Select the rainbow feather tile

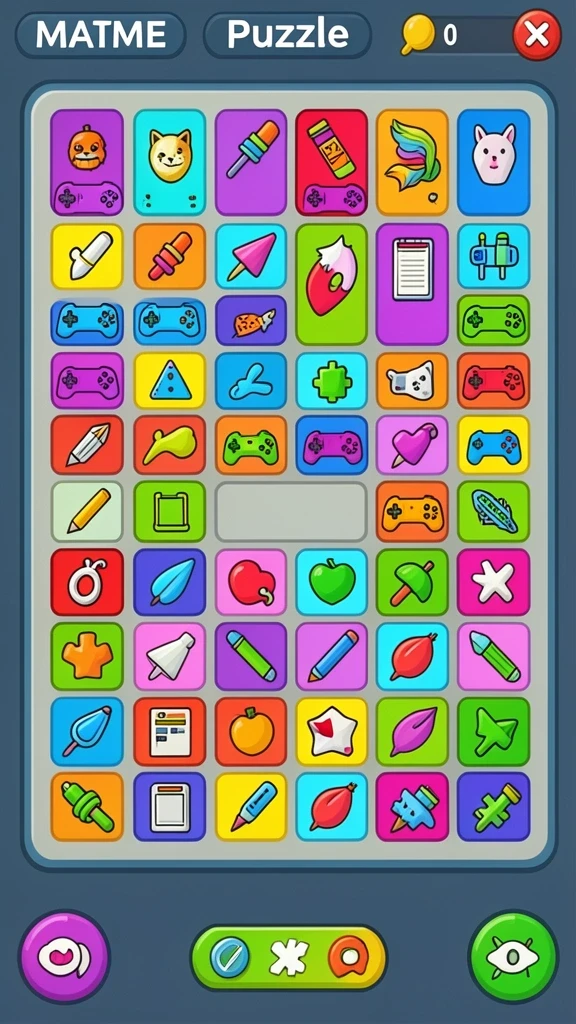[x=412, y=162]
